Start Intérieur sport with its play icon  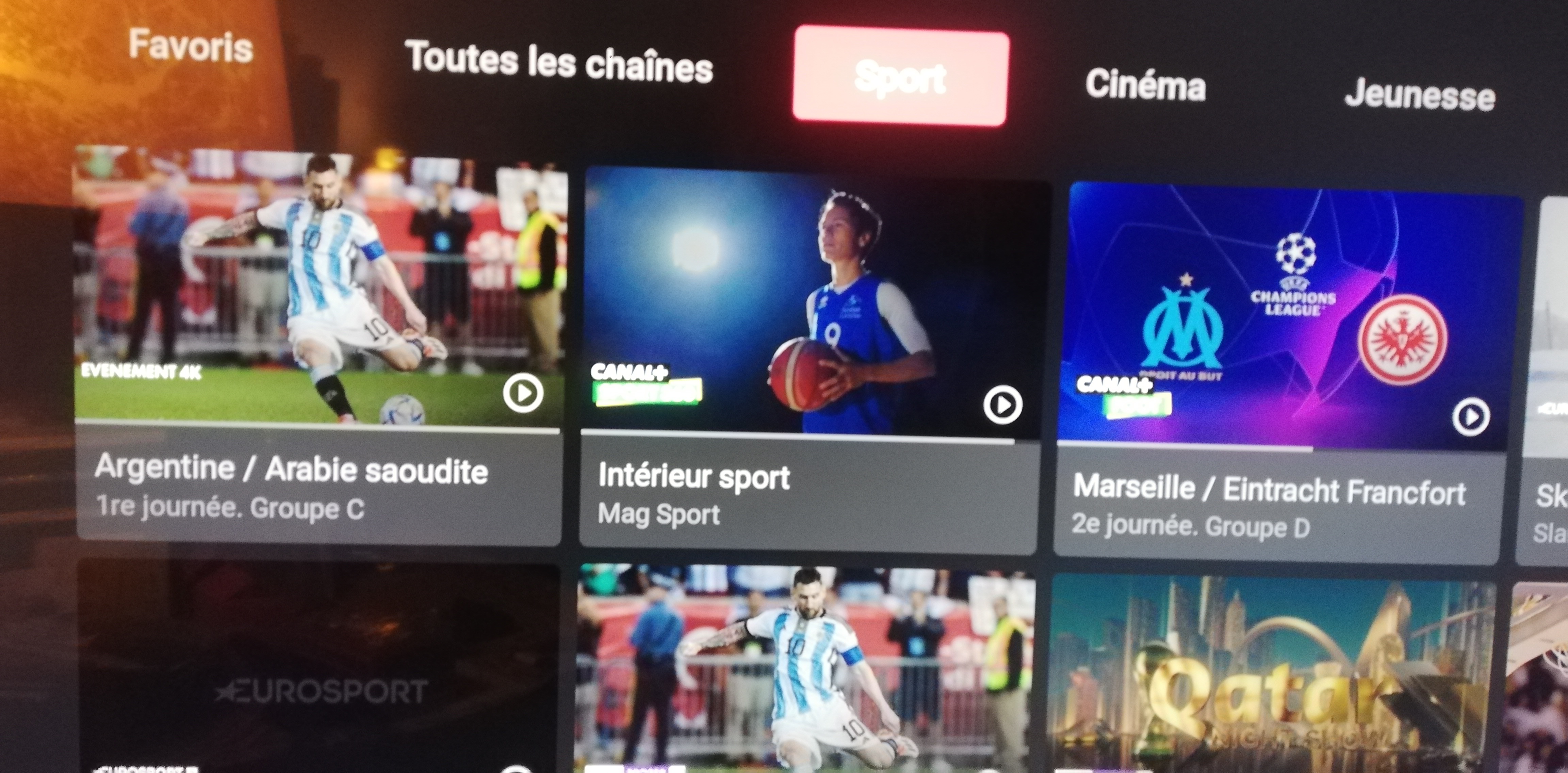1002,405
